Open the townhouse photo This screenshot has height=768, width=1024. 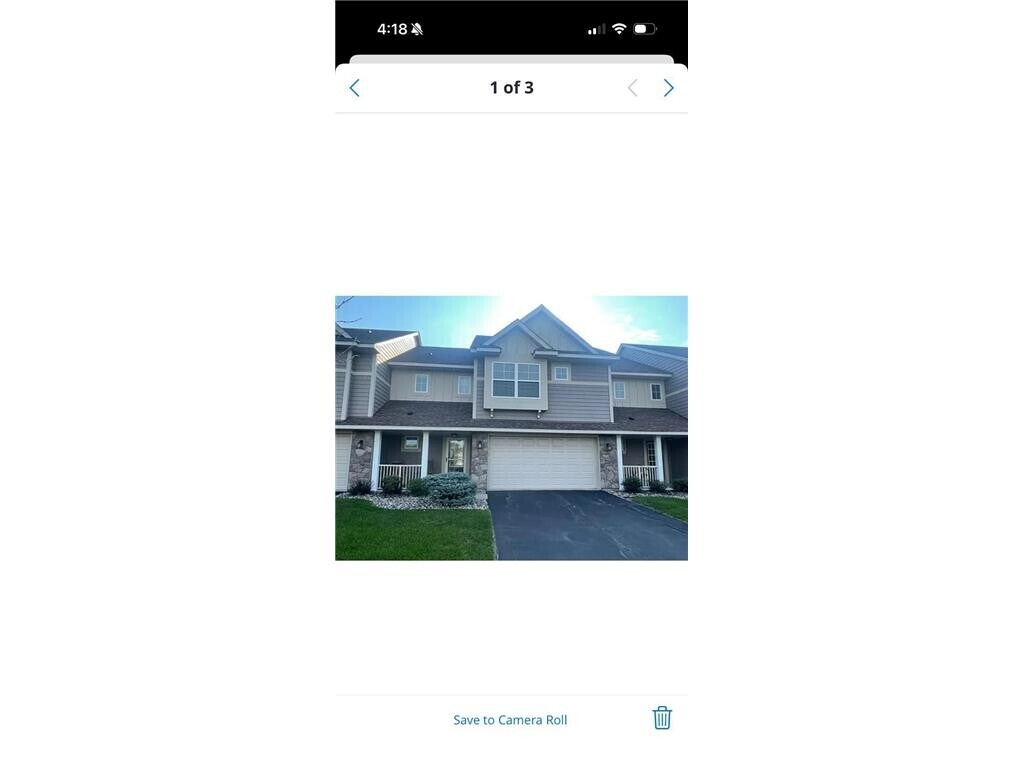511,428
